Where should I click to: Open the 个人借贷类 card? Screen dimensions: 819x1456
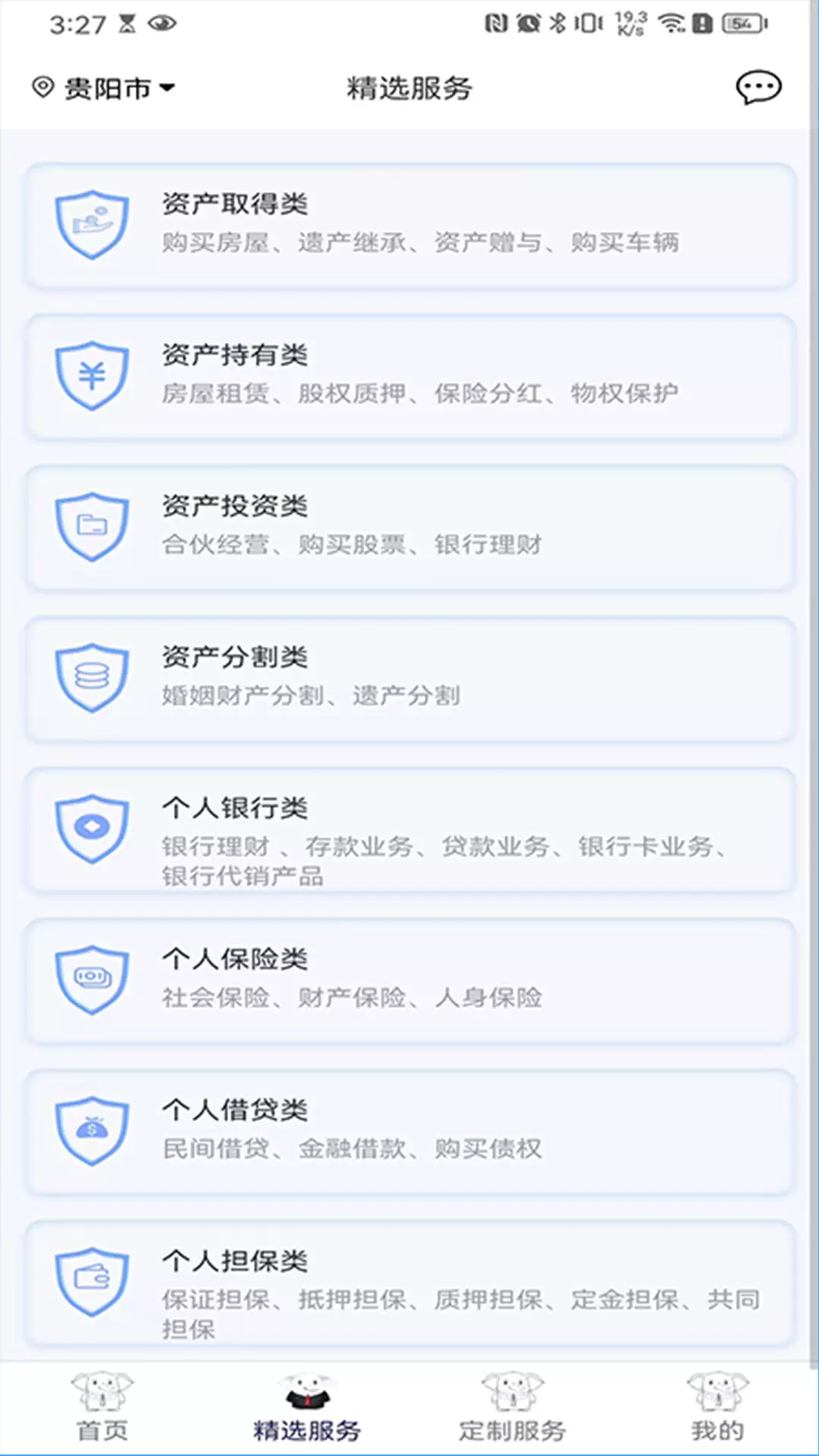(410, 1131)
